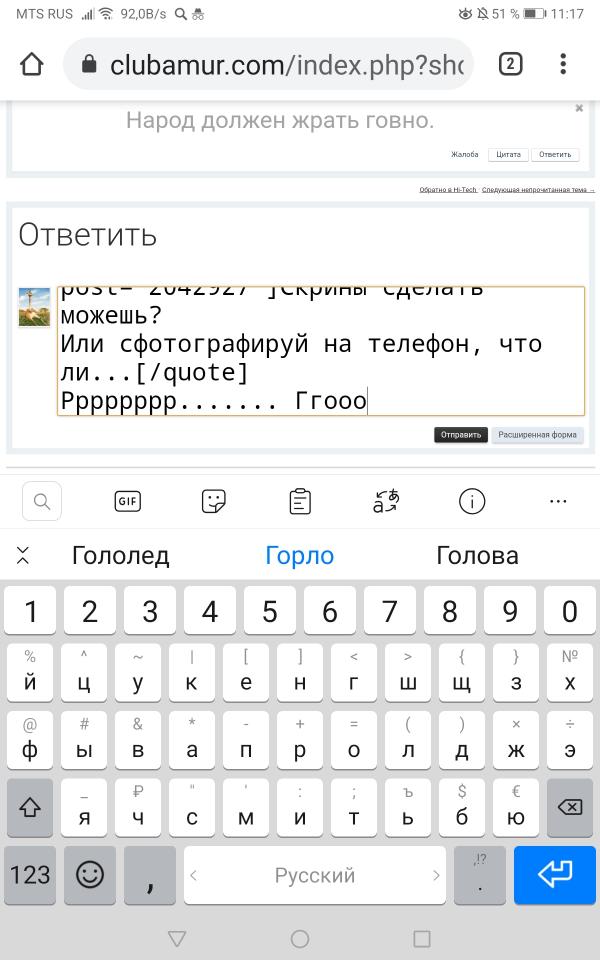Pick the suggested word Гололед
The image size is (600, 960).
(120, 555)
